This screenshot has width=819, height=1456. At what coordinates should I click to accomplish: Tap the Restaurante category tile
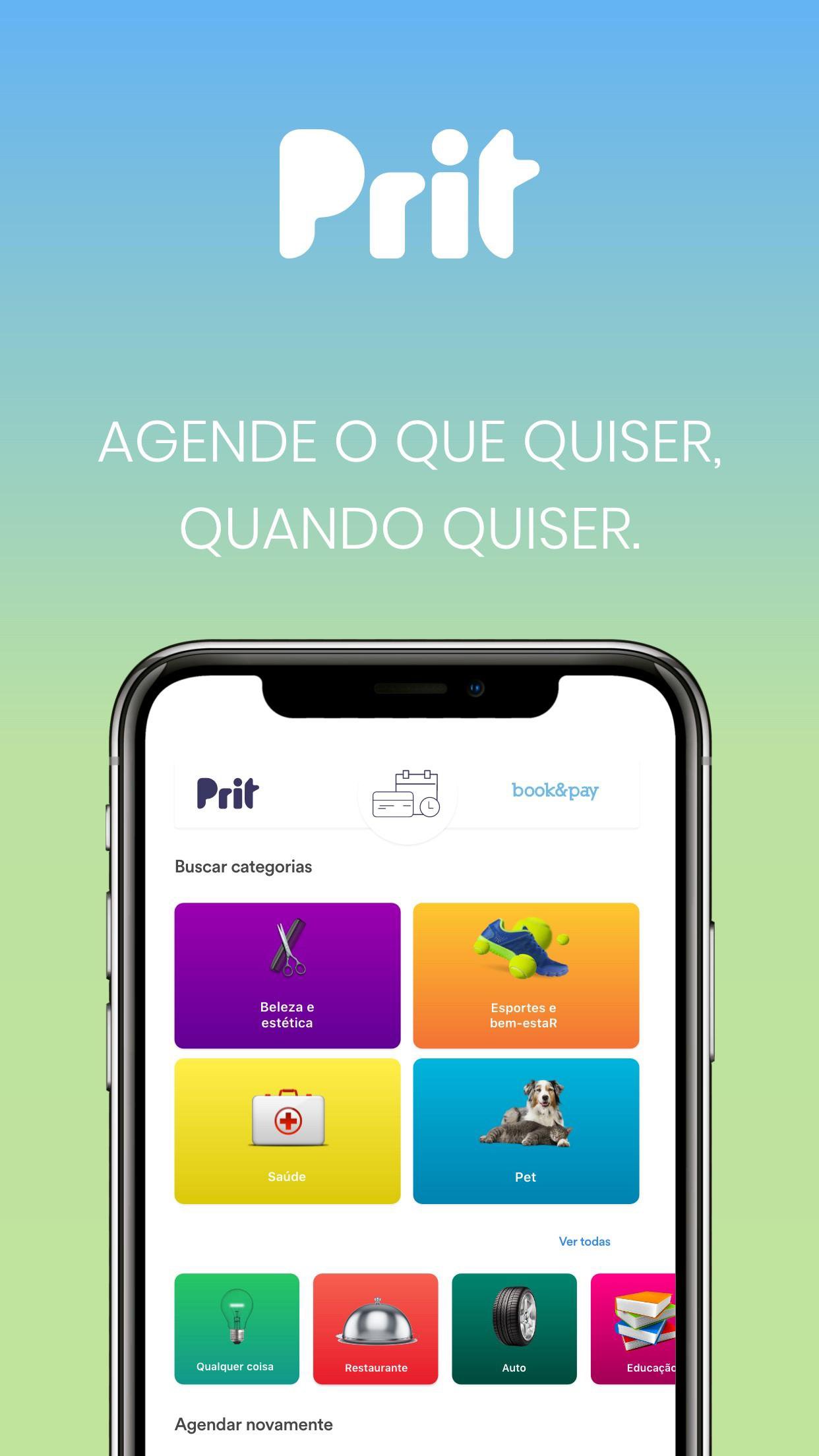376,1330
